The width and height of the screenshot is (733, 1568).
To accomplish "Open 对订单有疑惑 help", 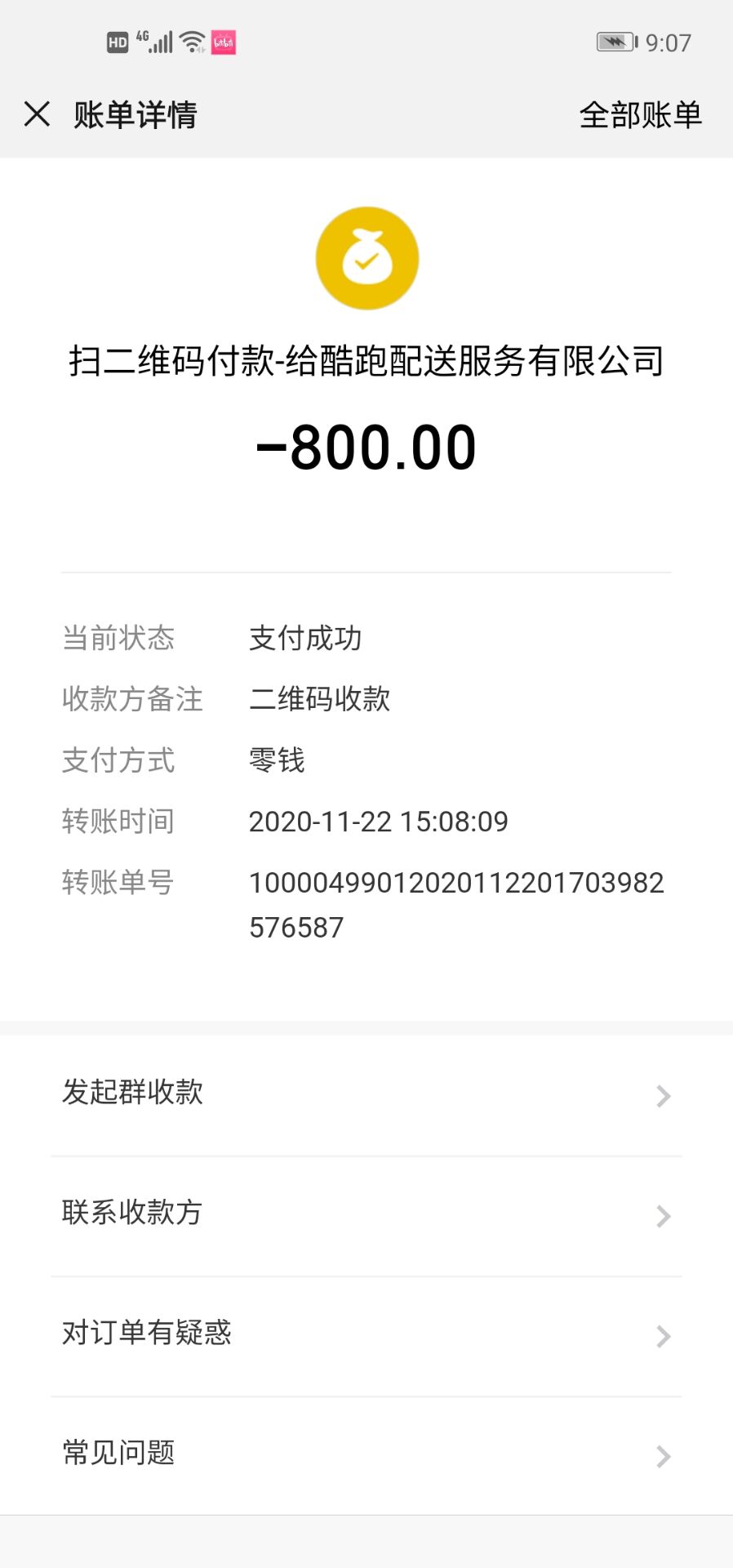I will tap(366, 1334).
